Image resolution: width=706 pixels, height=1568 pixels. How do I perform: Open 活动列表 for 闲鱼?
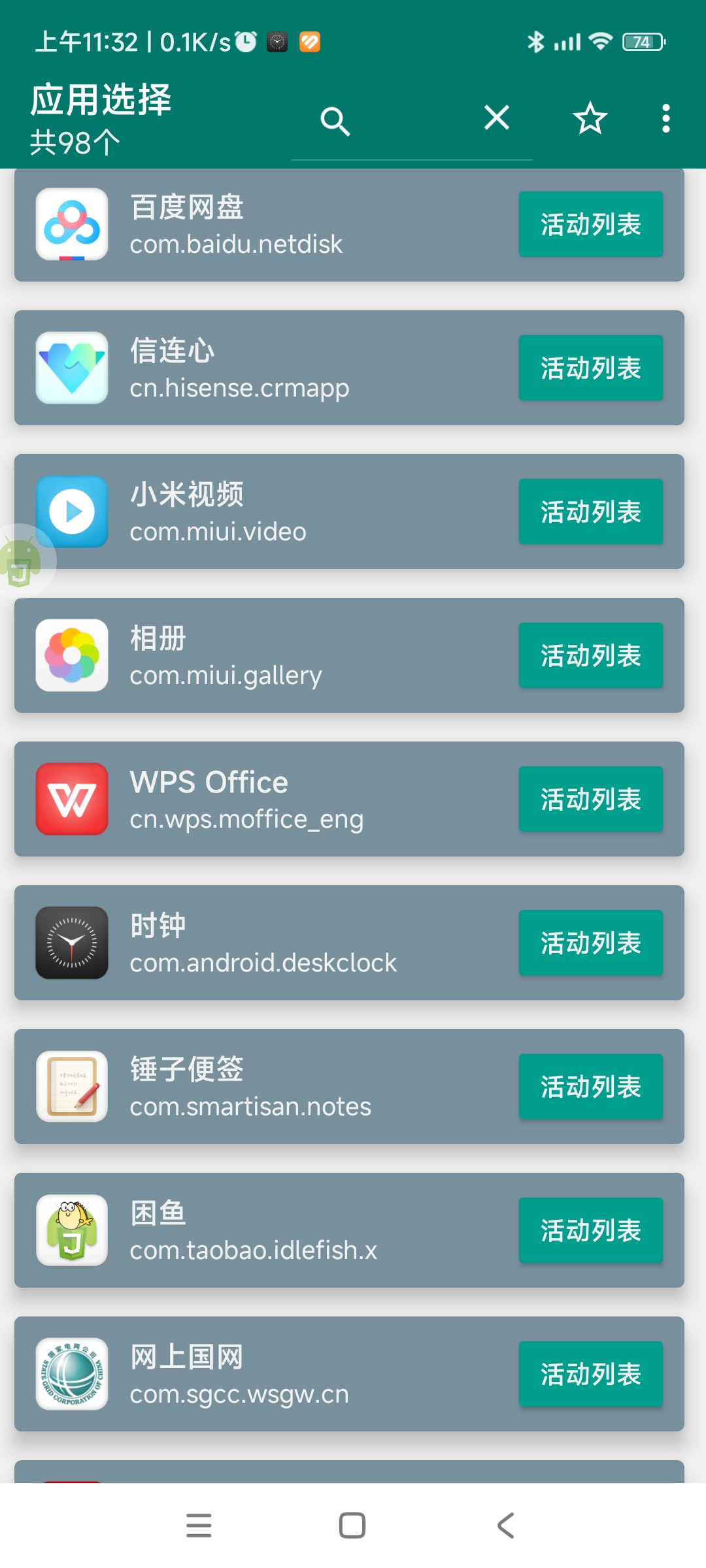click(x=590, y=1230)
